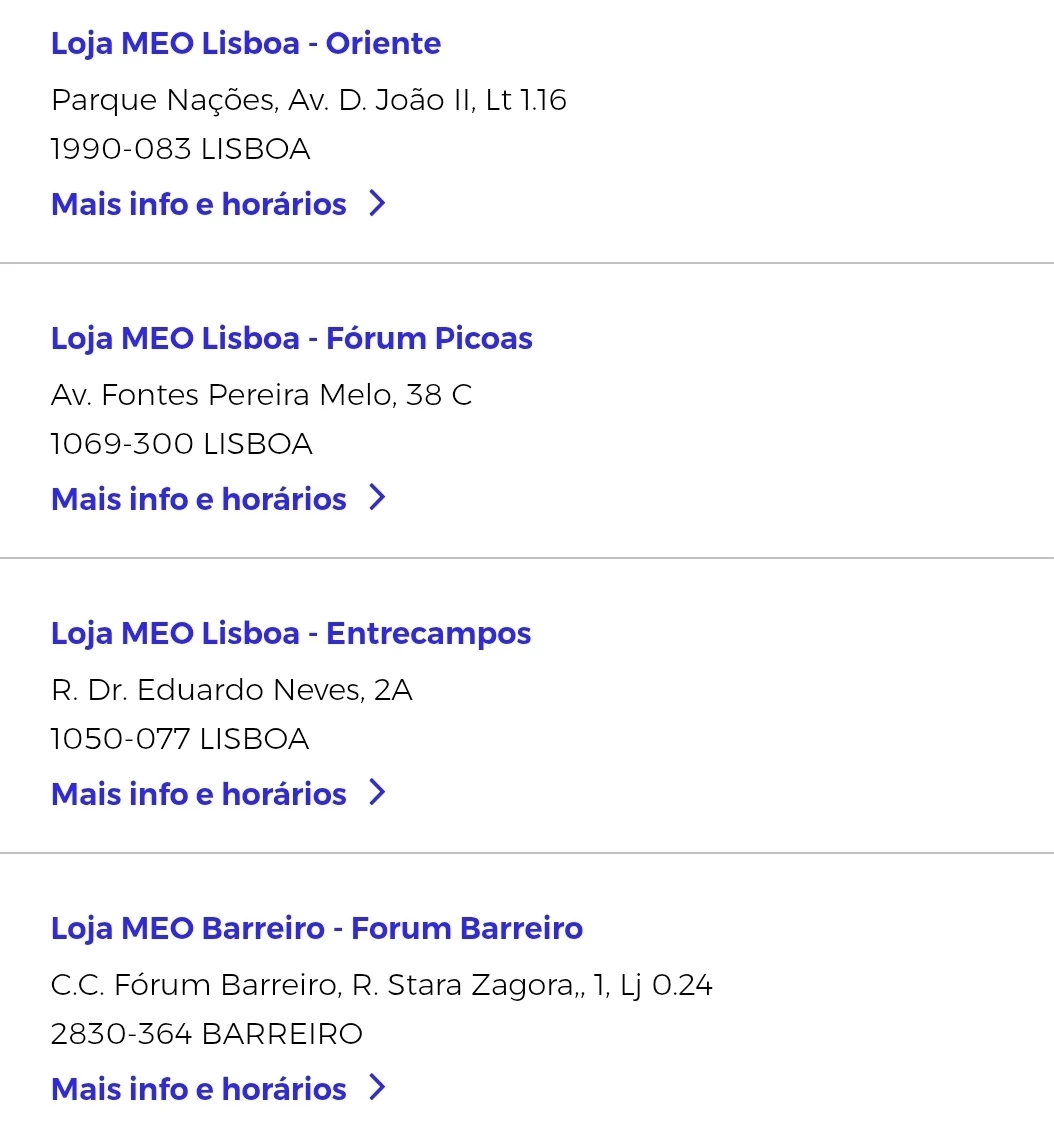View more info and hours for Oriente

(x=217, y=204)
